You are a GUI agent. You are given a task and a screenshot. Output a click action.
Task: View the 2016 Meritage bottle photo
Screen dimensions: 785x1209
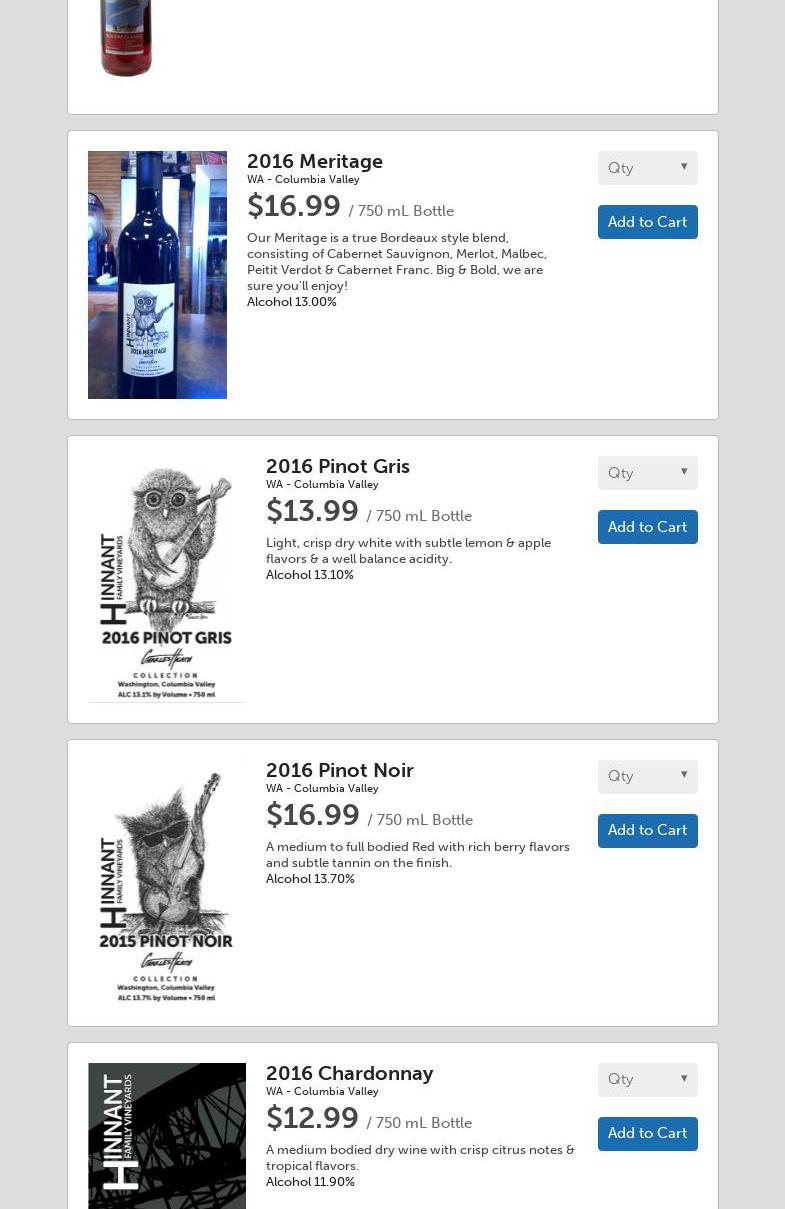click(x=157, y=275)
